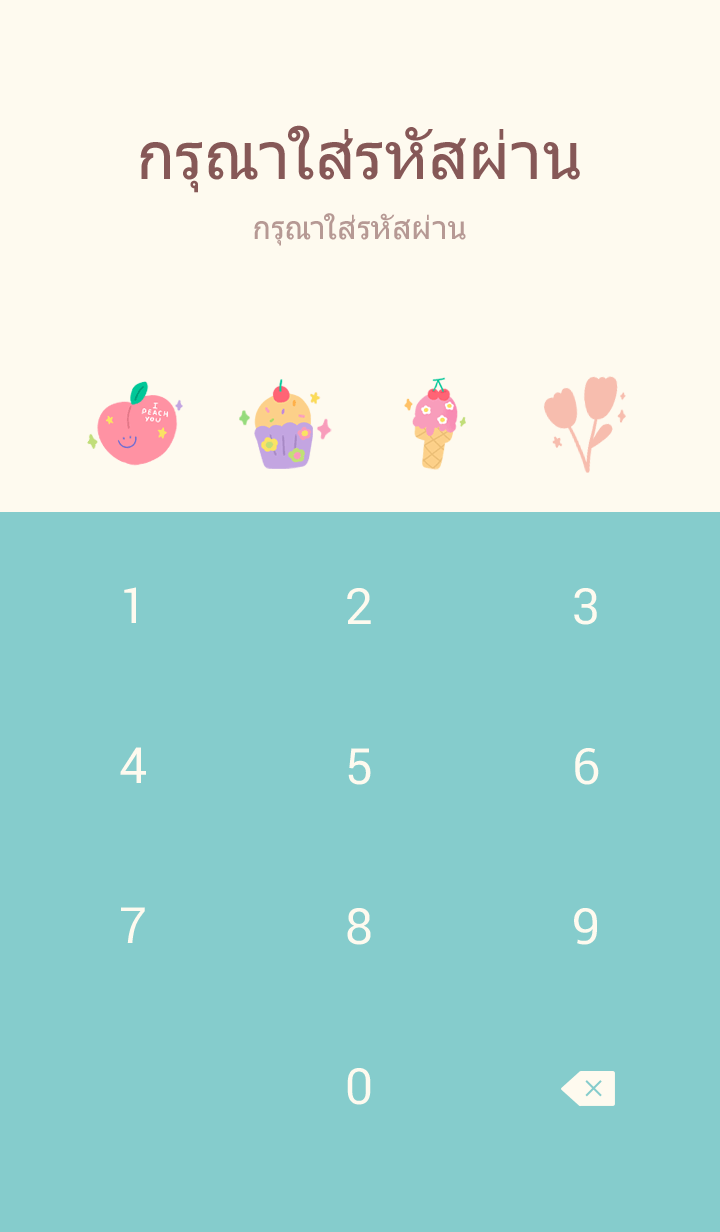Enter digit 1 on the passcode keypad

(x=132, y=607)
